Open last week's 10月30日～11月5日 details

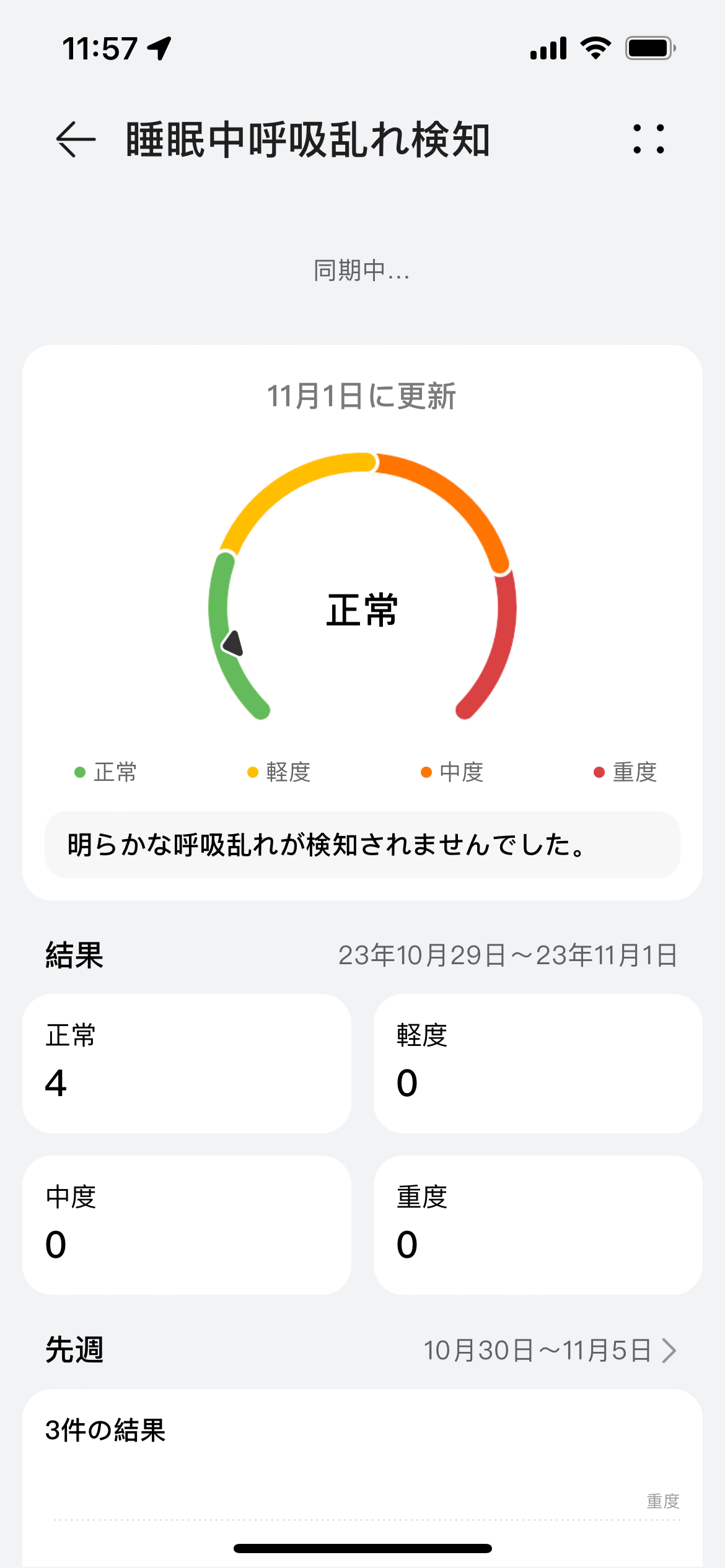pyautogui.click(x=550, y=1351)
